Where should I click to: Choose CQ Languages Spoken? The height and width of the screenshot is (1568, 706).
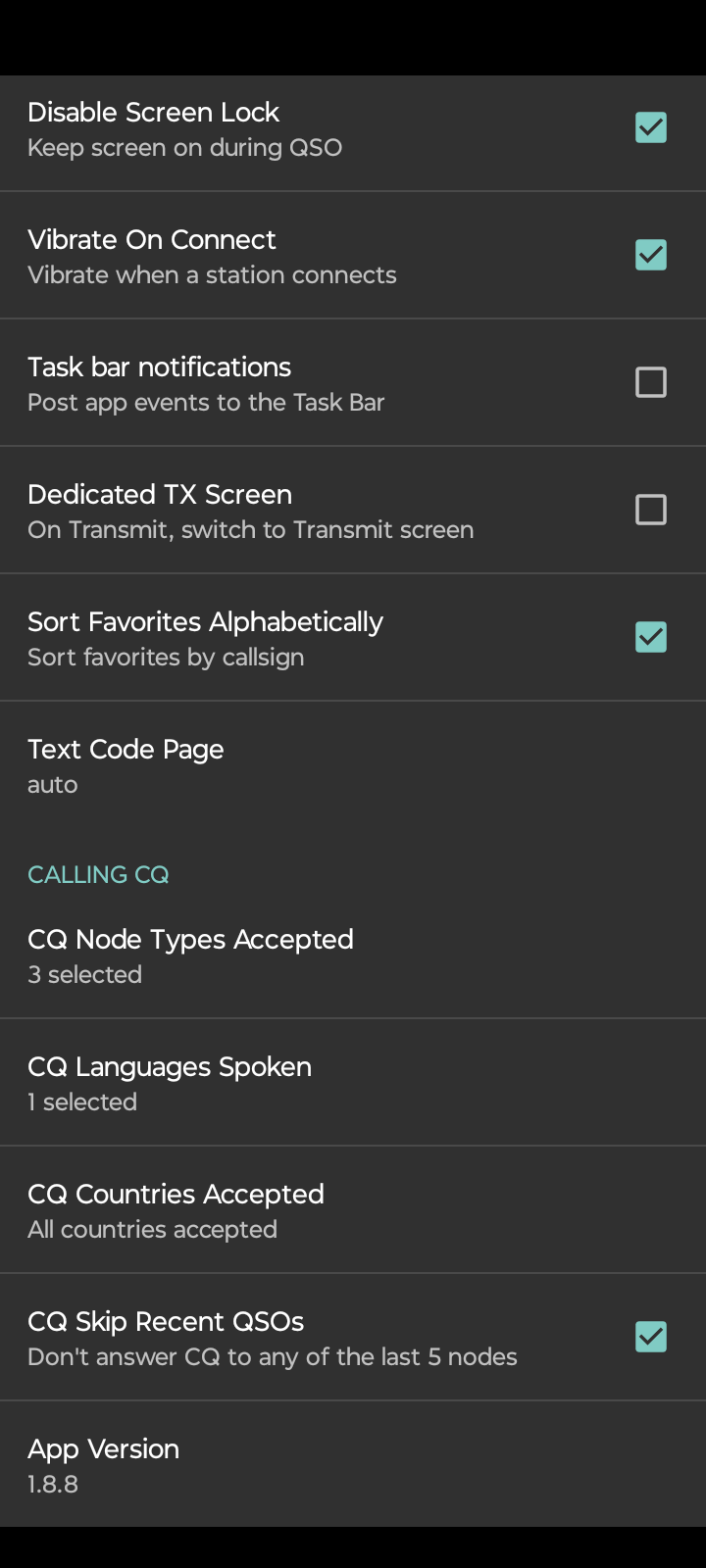pos(353,1083)
